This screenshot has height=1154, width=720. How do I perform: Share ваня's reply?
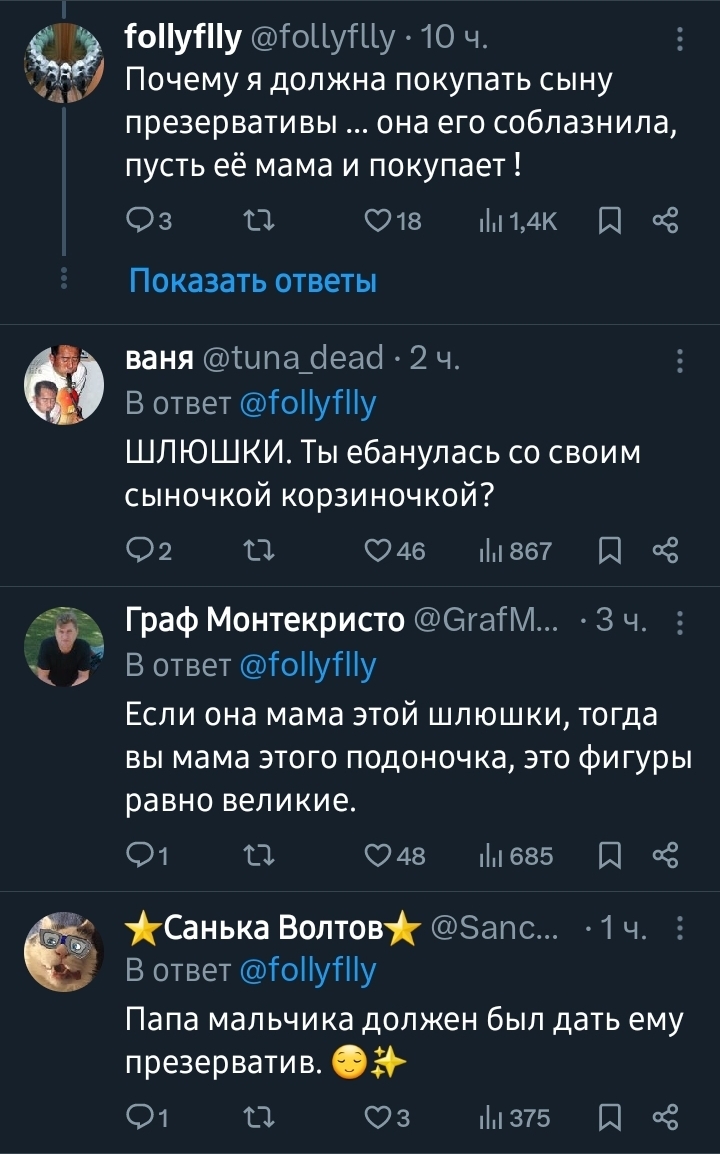point(665,550)
